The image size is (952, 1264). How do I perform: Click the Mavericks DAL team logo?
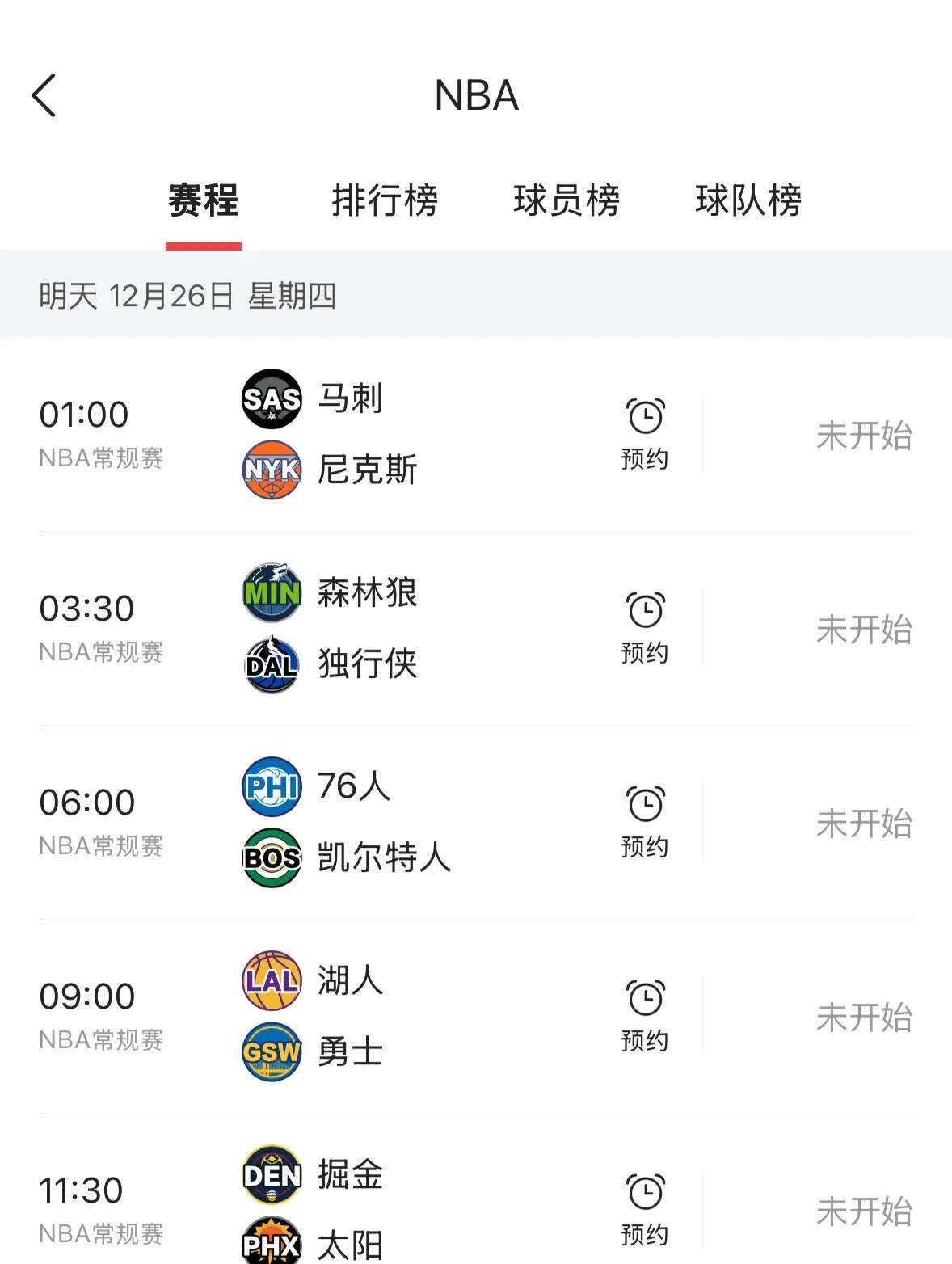pyautogui.click(x=271, y=664)
